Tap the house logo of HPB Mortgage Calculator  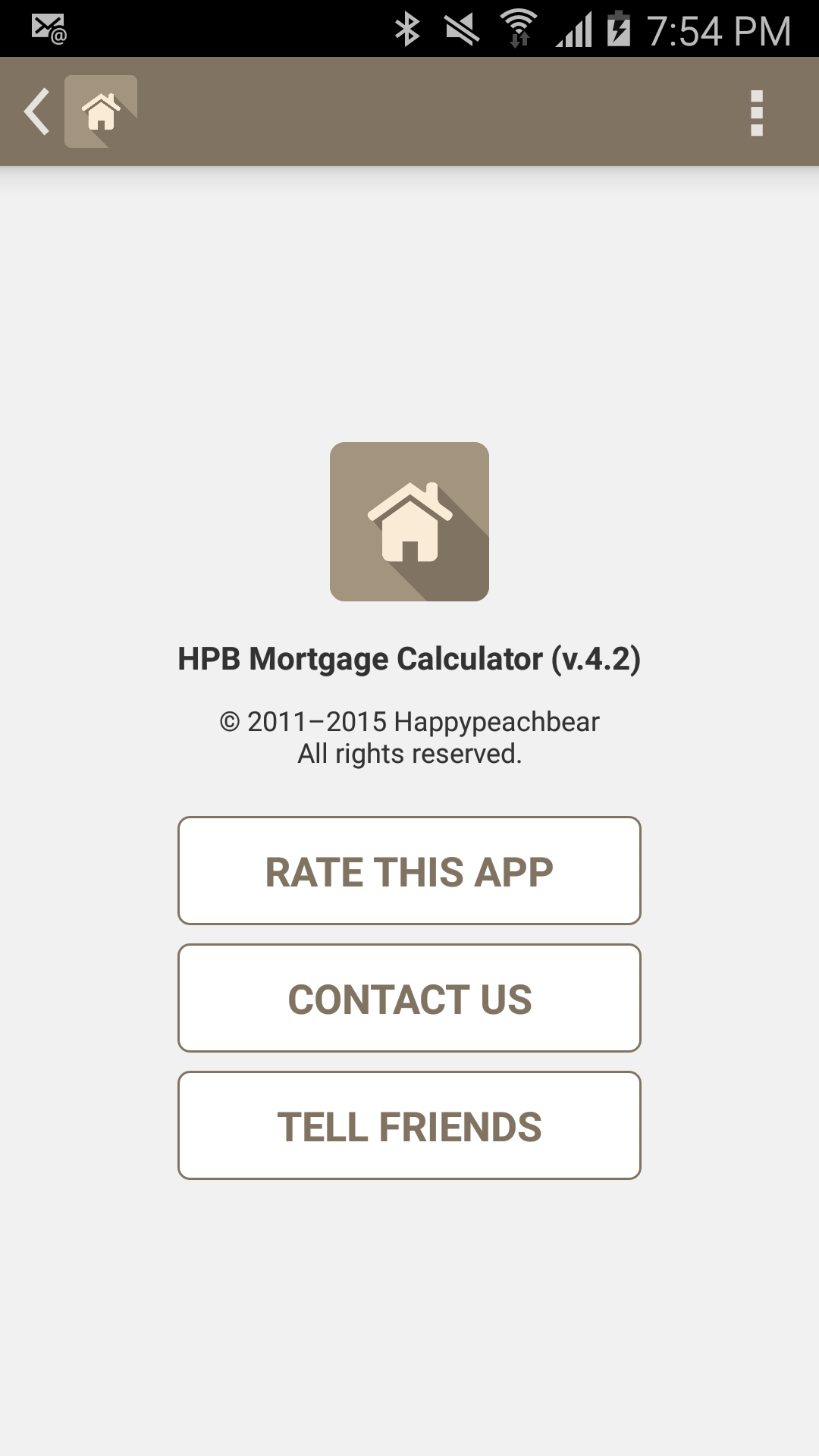click(x=409, y=522)
